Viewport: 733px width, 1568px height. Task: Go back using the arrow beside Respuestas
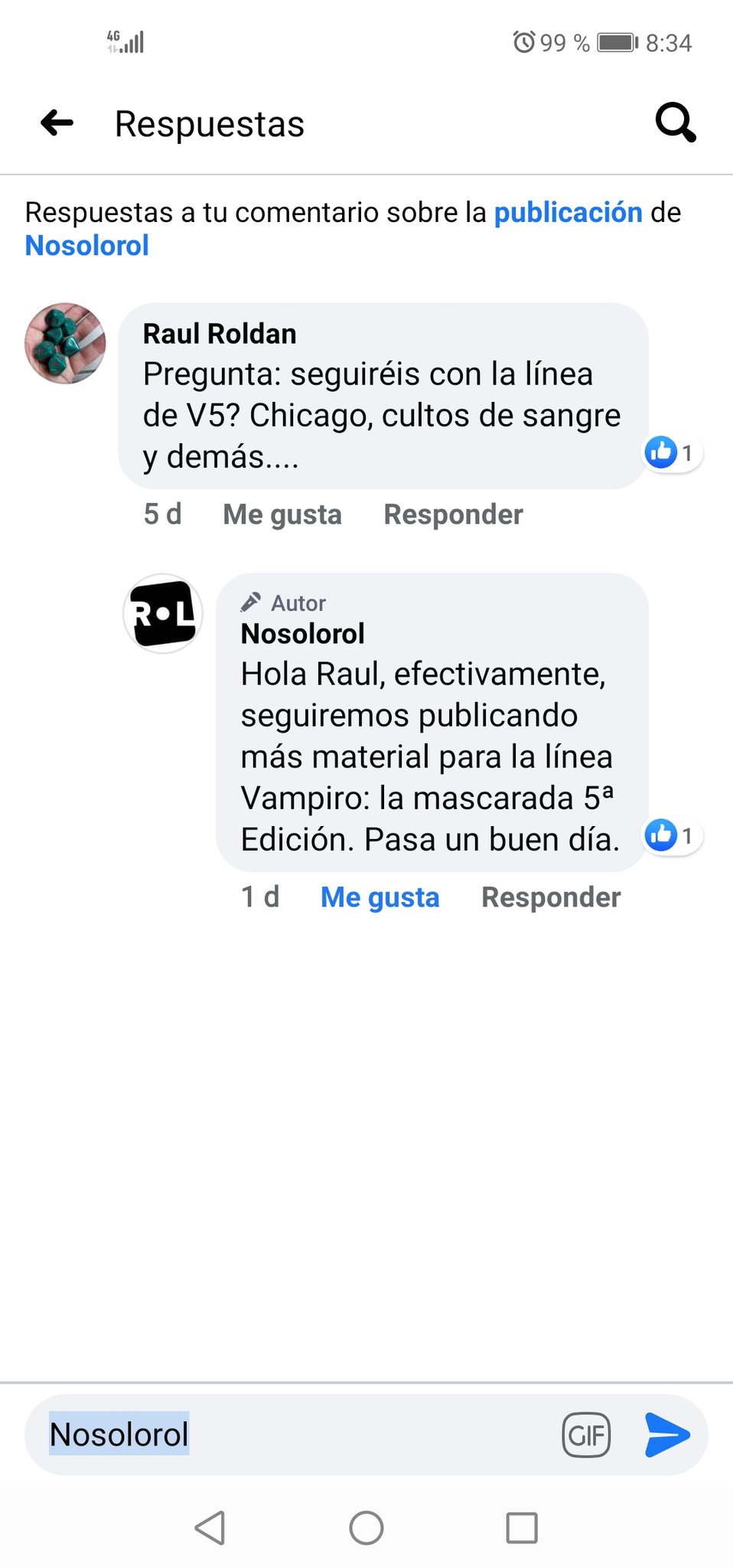tap(57, 122)
